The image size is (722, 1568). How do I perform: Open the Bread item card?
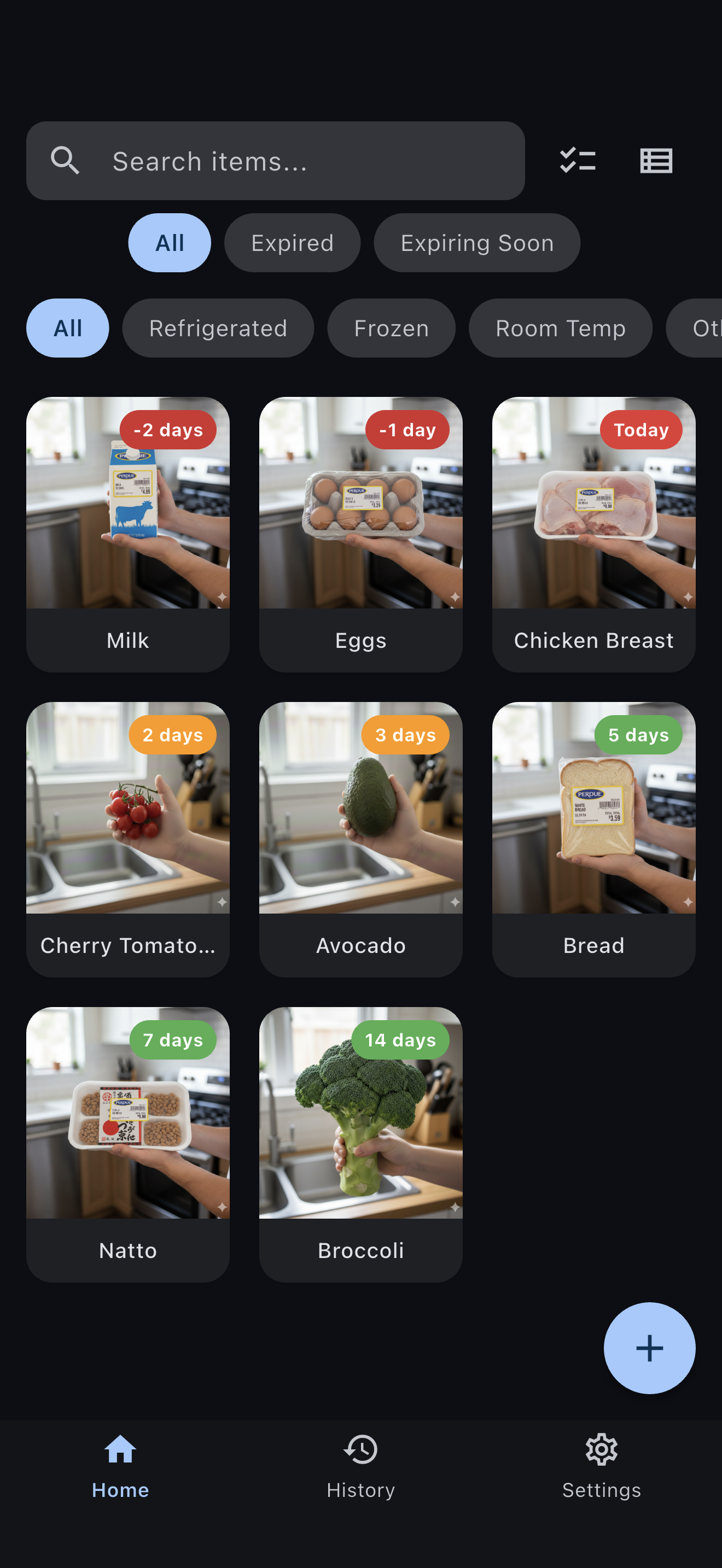[593, 839]
